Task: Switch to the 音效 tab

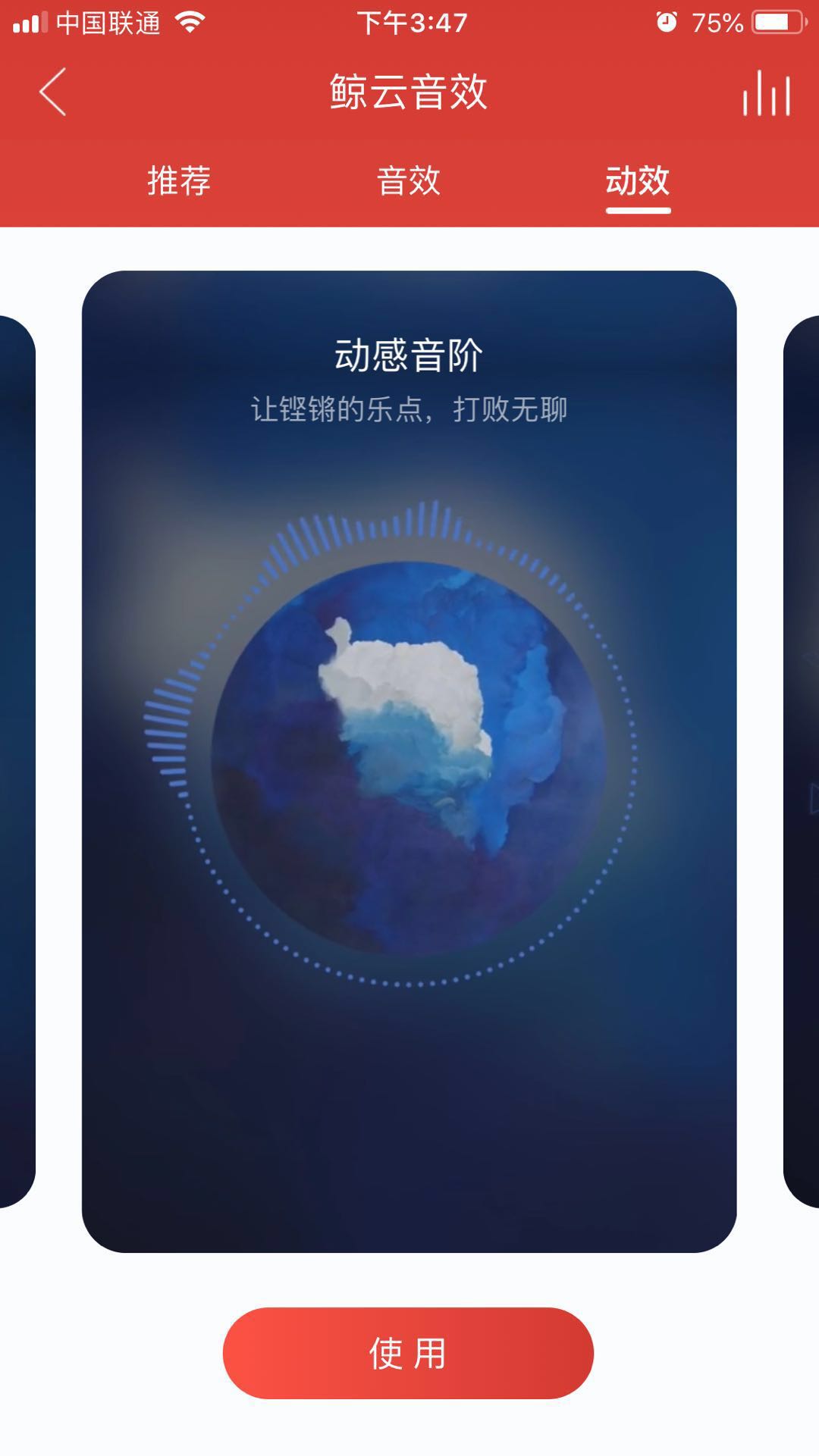Action: click(409, 181)
